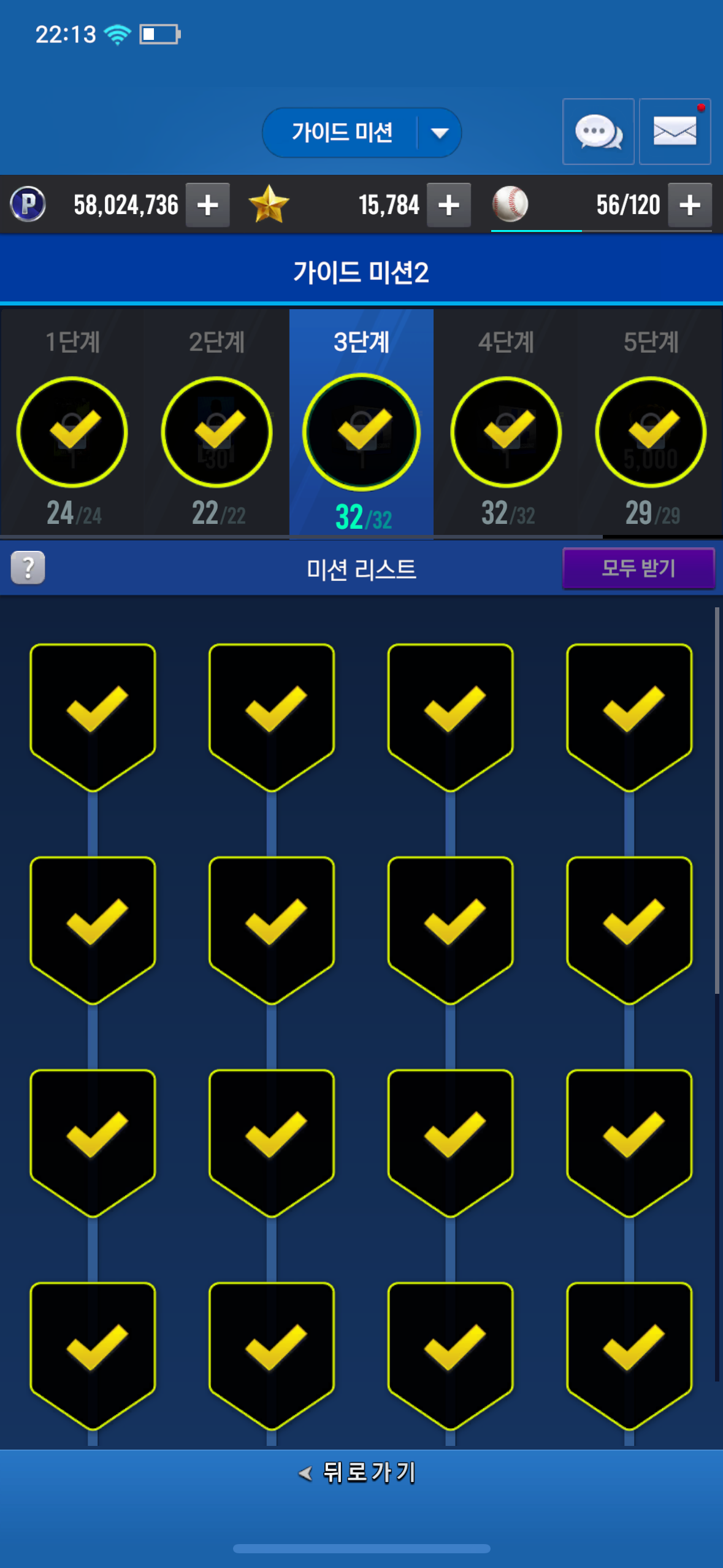Add more P points with plus
The image size is (723, 1568).
pos(208,205)
